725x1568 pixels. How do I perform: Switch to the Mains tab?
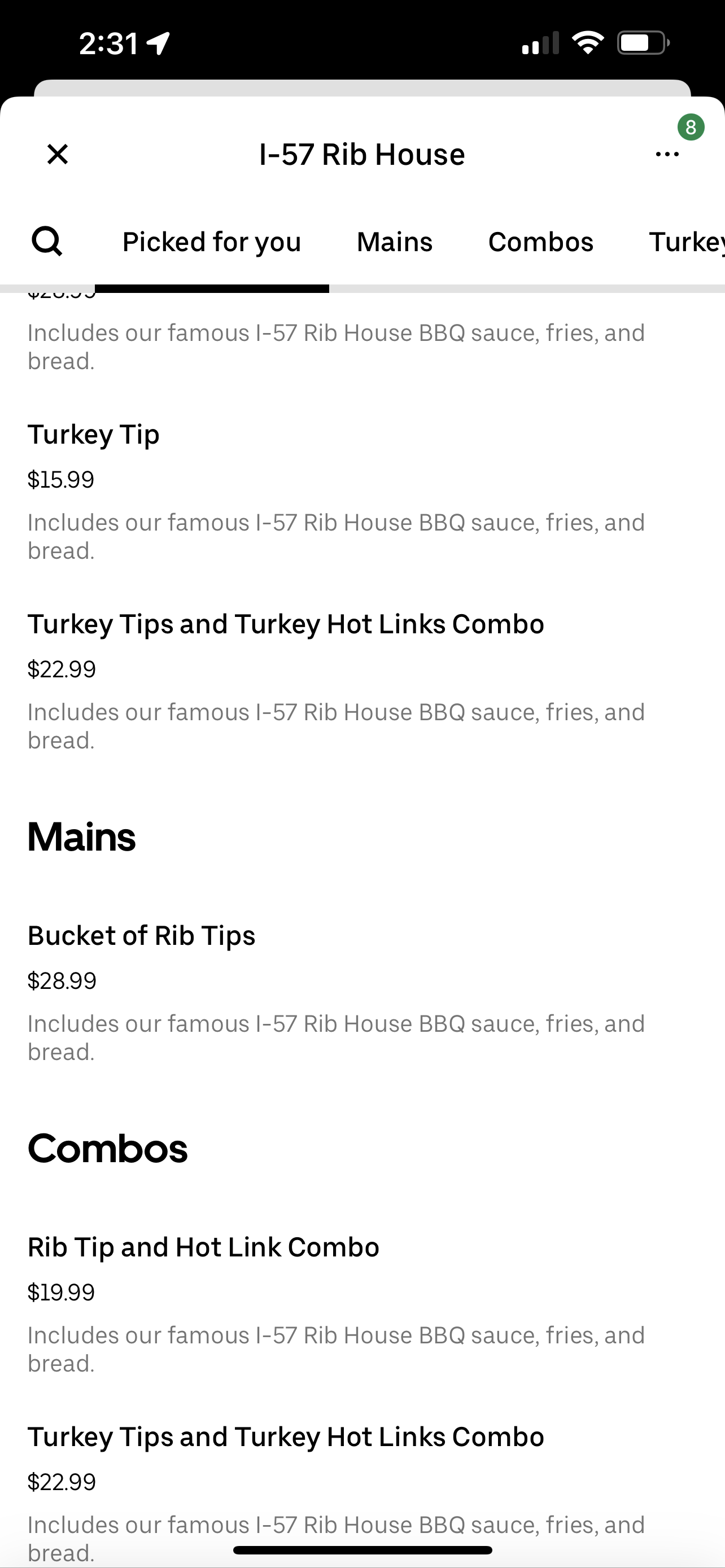(395, 242)
